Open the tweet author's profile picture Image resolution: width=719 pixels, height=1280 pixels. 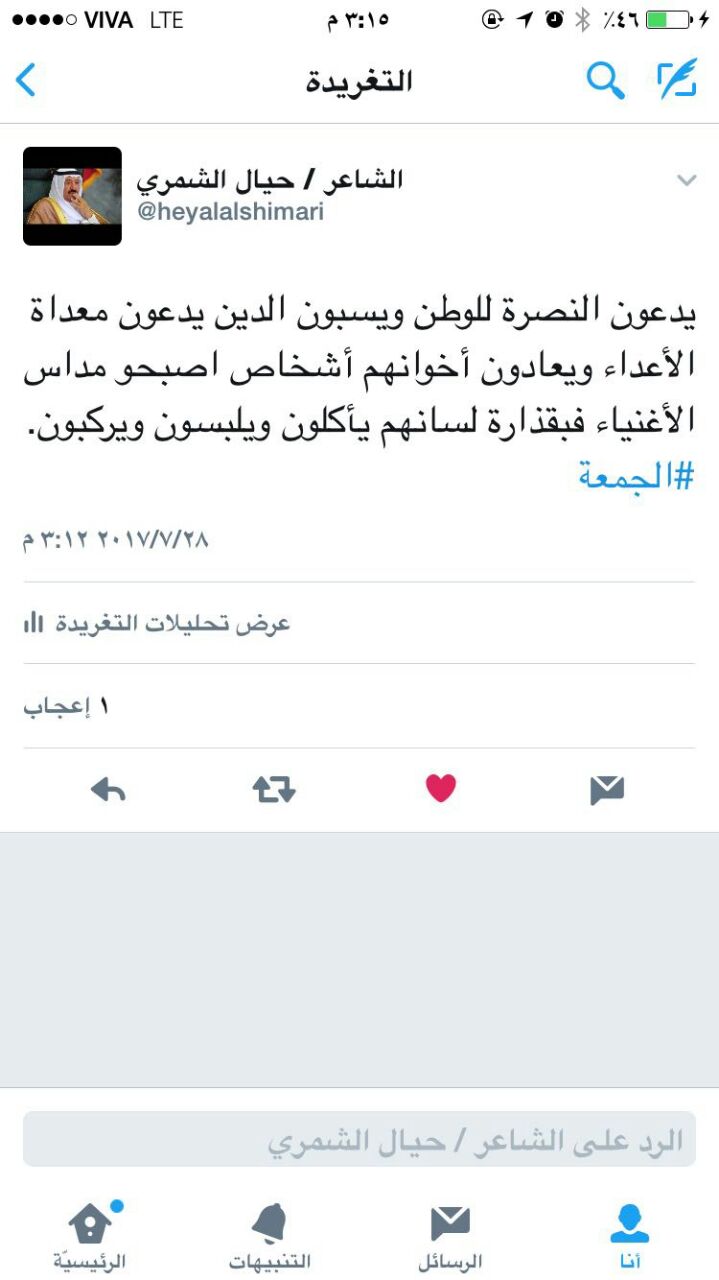(x=72, y=196)
